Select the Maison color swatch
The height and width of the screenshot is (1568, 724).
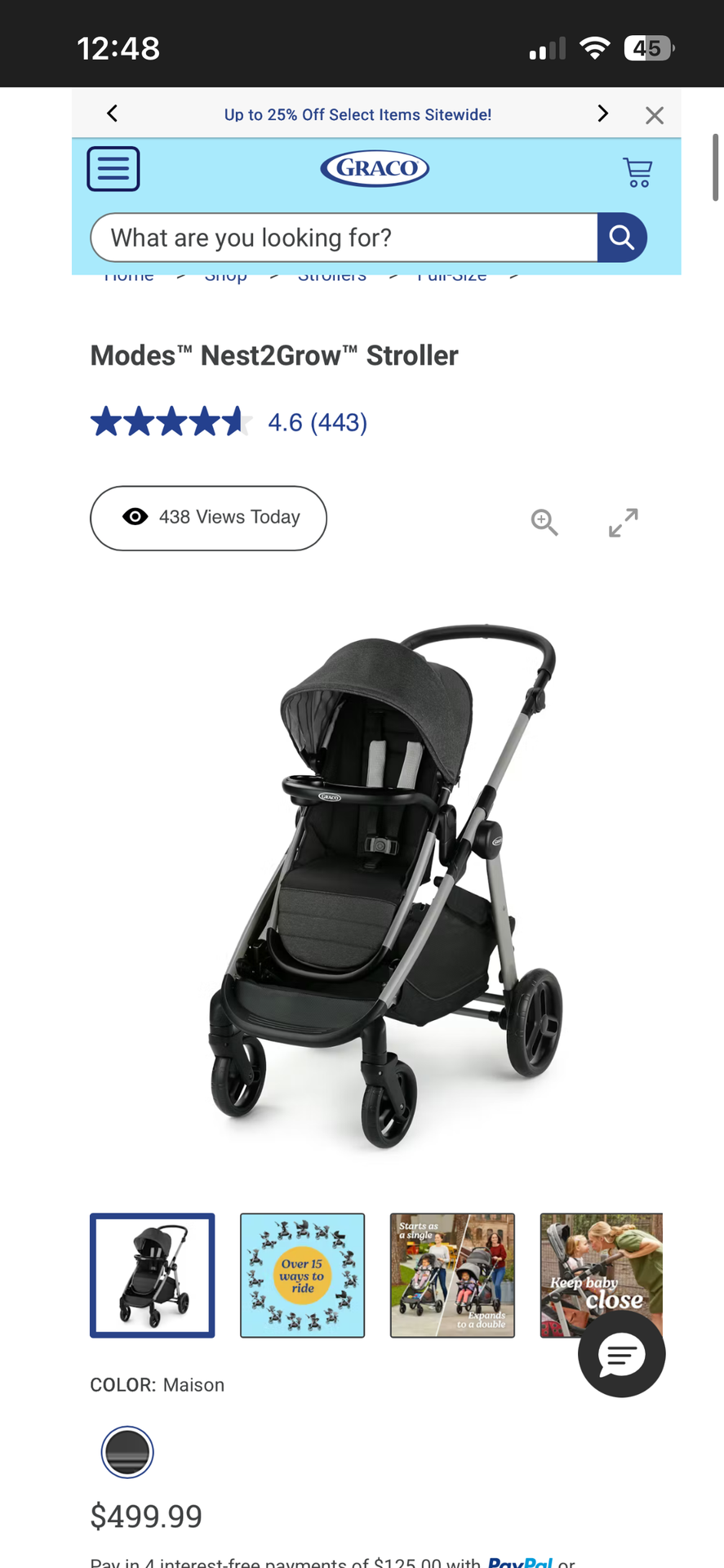tap(127, 1451)
